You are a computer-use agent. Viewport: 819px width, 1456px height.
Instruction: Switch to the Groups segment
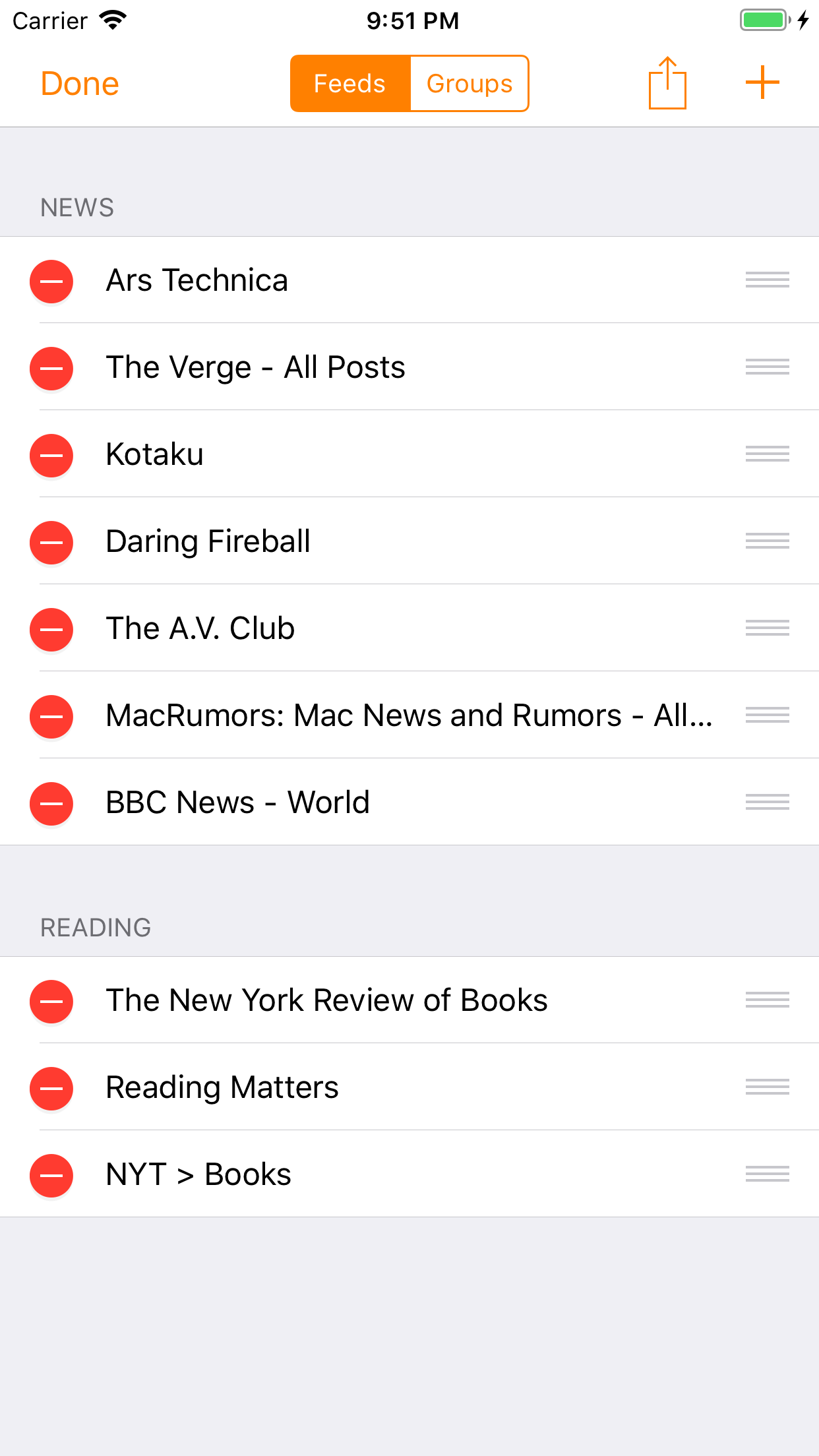point(469,84)
